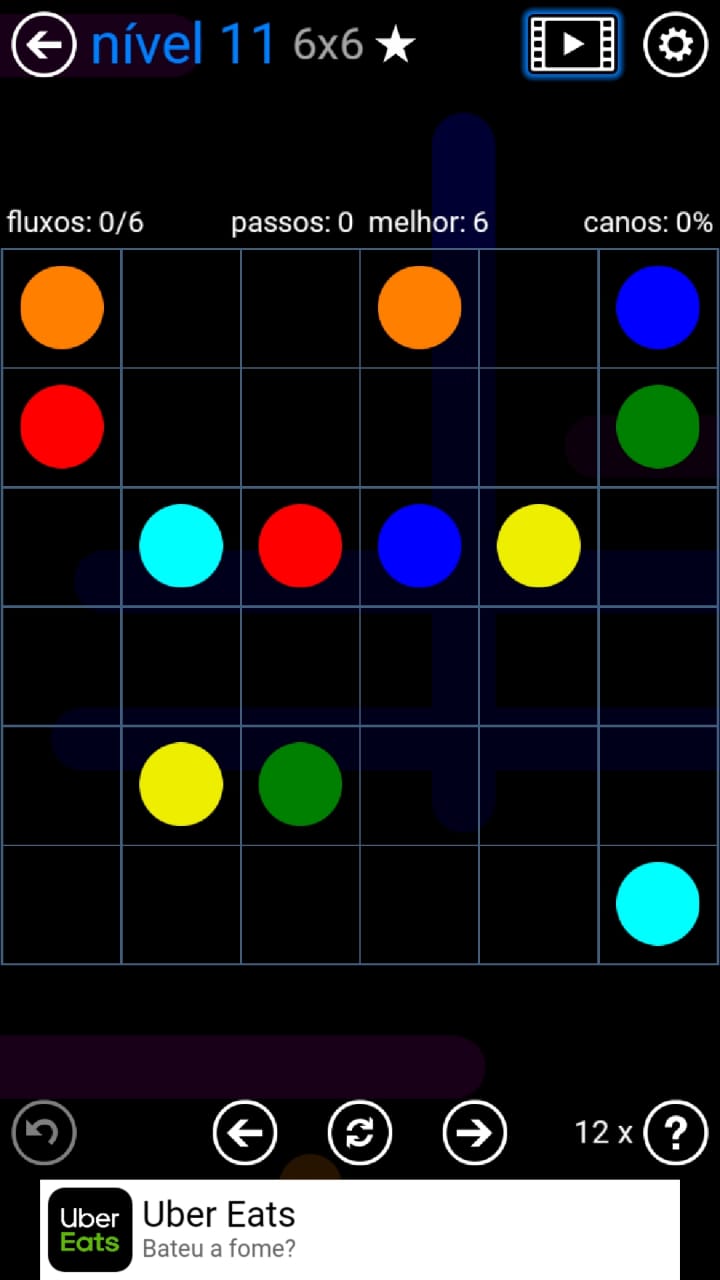Skip to the next level
Image resolution: width=720 pixels, height=1280 pixels.
(475, 1132)
